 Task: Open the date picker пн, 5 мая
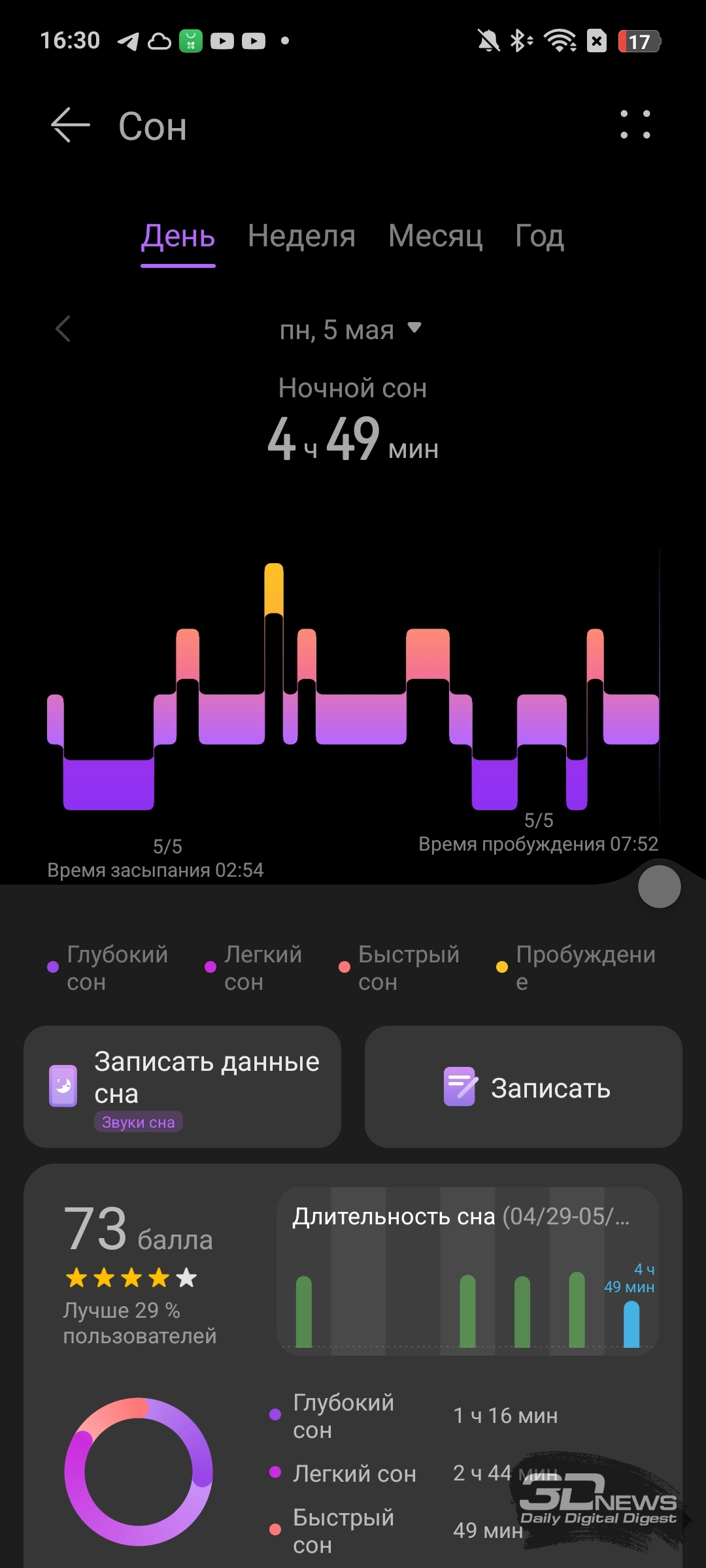pyautogui.click(x=350, y=330)
